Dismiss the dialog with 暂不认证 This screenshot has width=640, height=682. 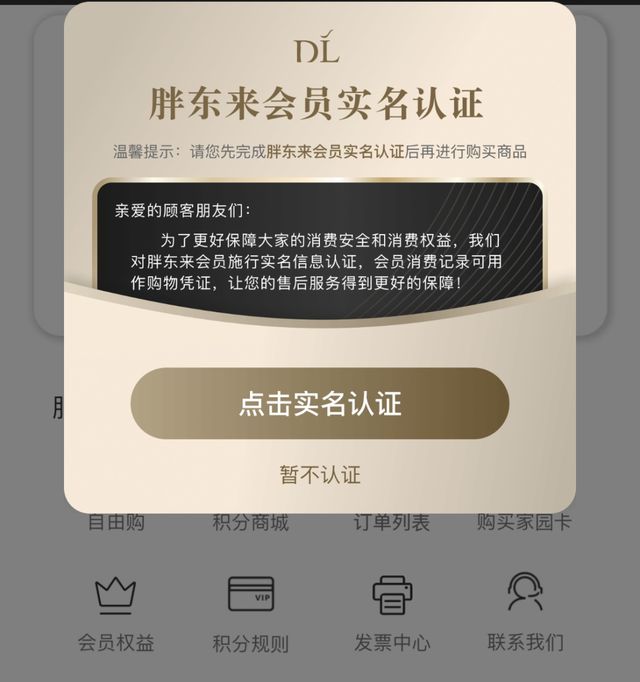tap(320, 474)
